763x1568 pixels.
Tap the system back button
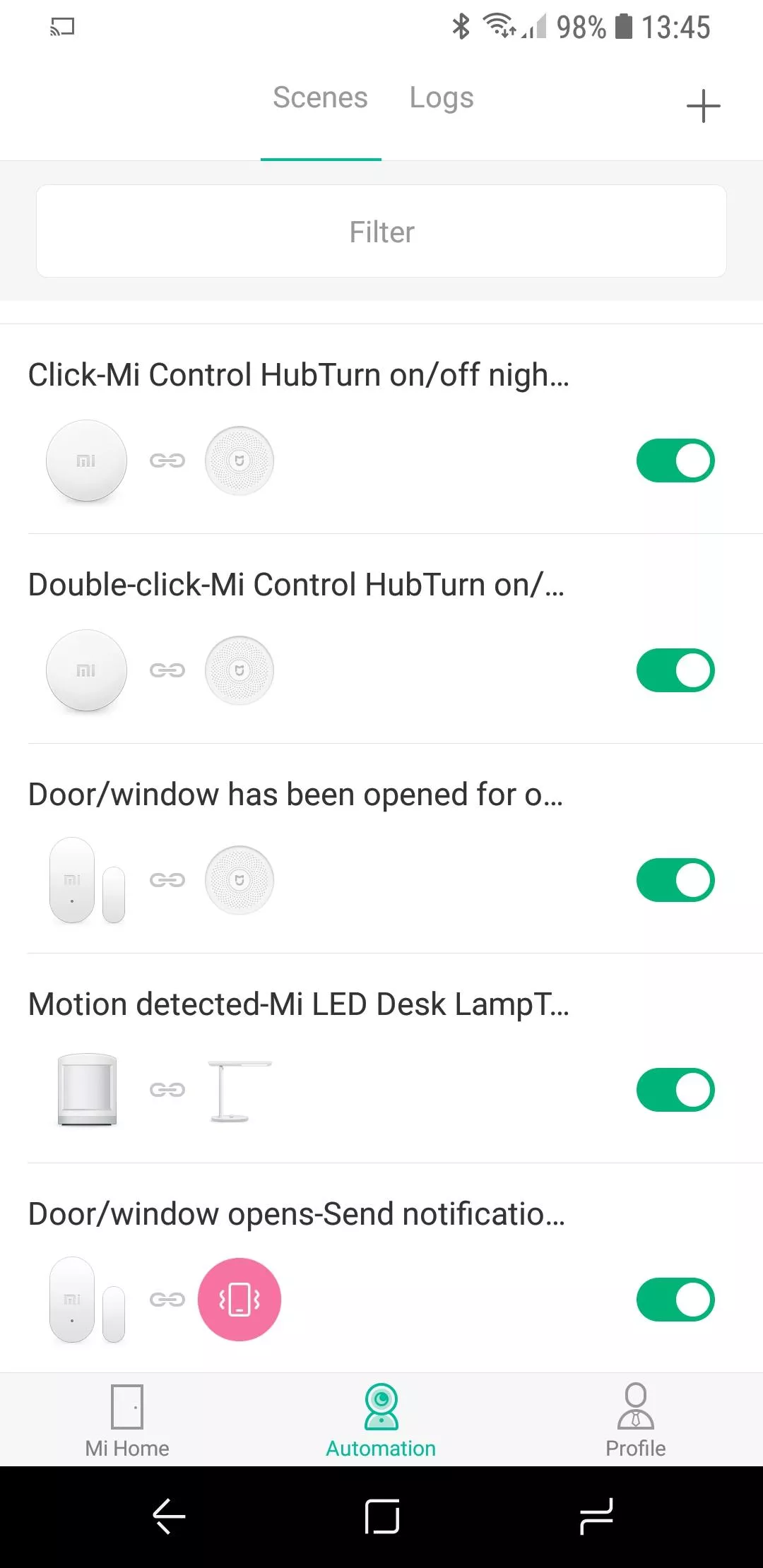169,1516
